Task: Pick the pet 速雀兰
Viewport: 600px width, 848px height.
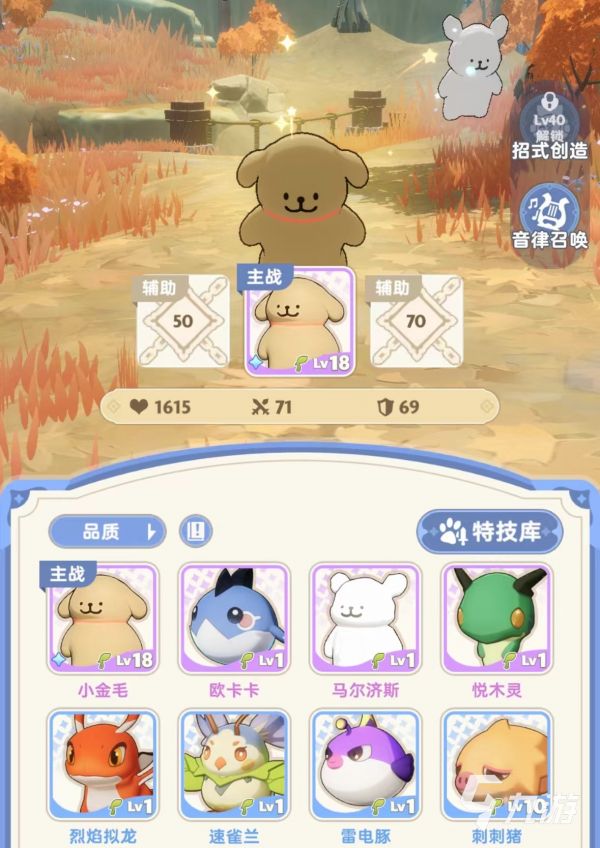Action: pyautogui.click(x=234, y=765)
